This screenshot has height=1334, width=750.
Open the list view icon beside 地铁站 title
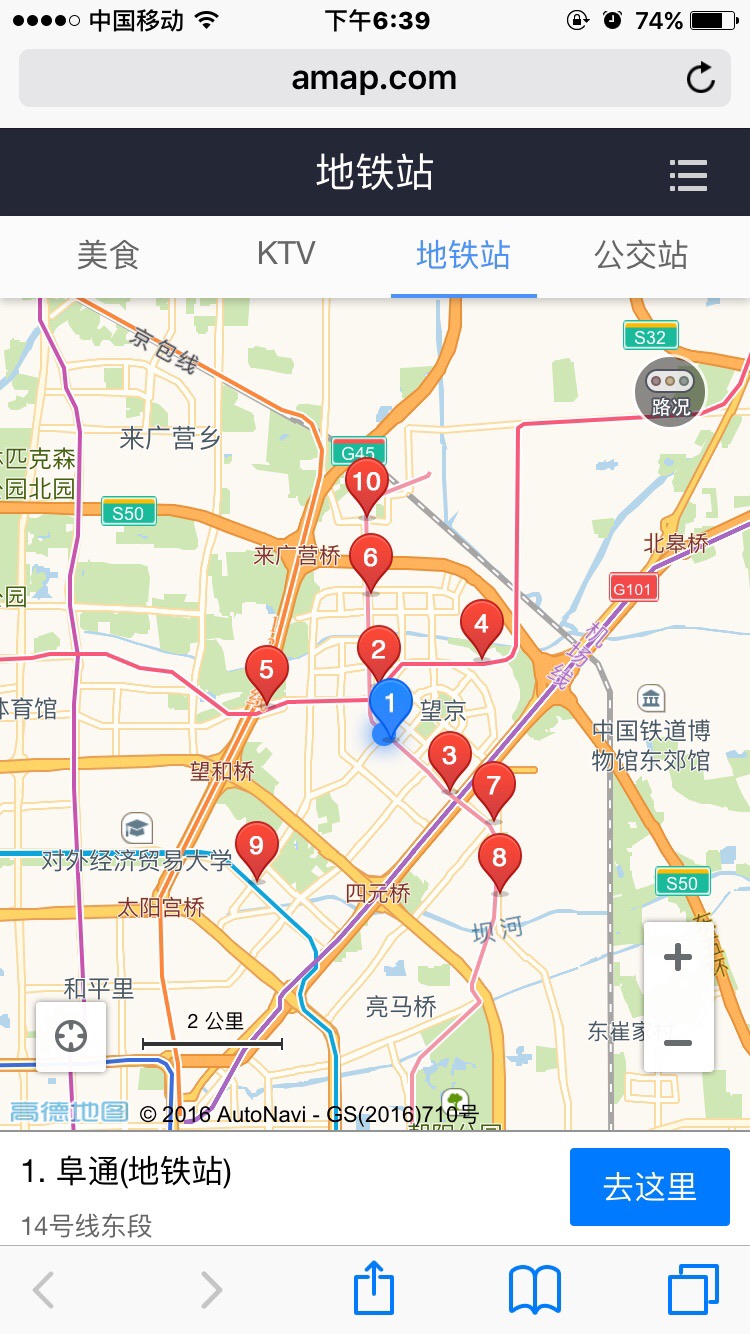click(x=688, y=173)
